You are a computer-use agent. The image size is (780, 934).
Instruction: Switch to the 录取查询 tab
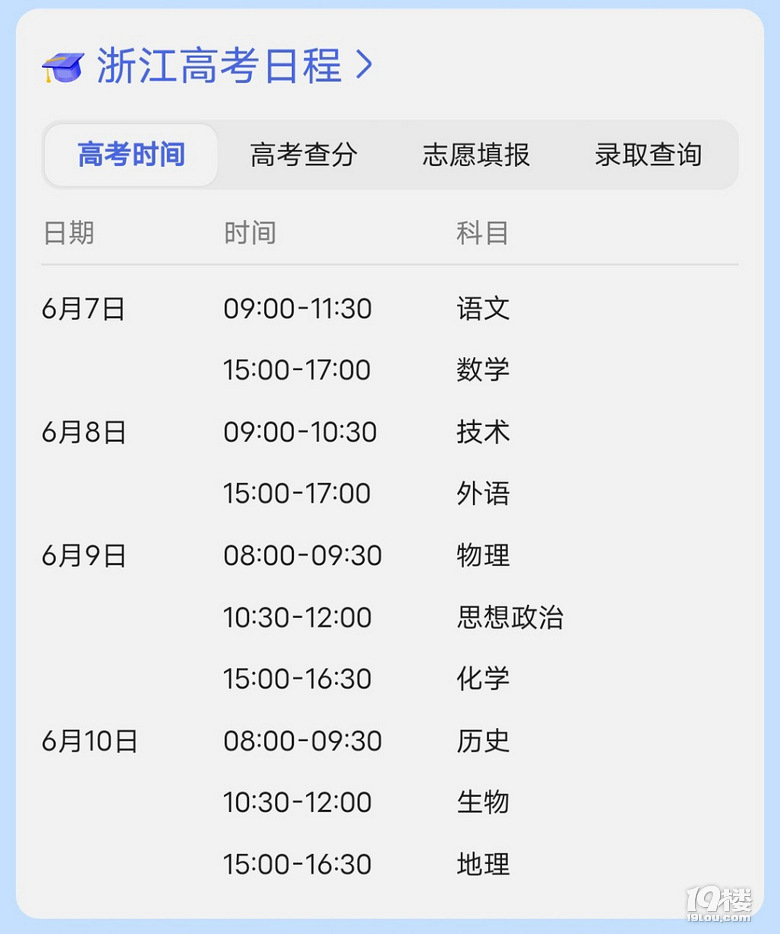[x=649, y=154]
